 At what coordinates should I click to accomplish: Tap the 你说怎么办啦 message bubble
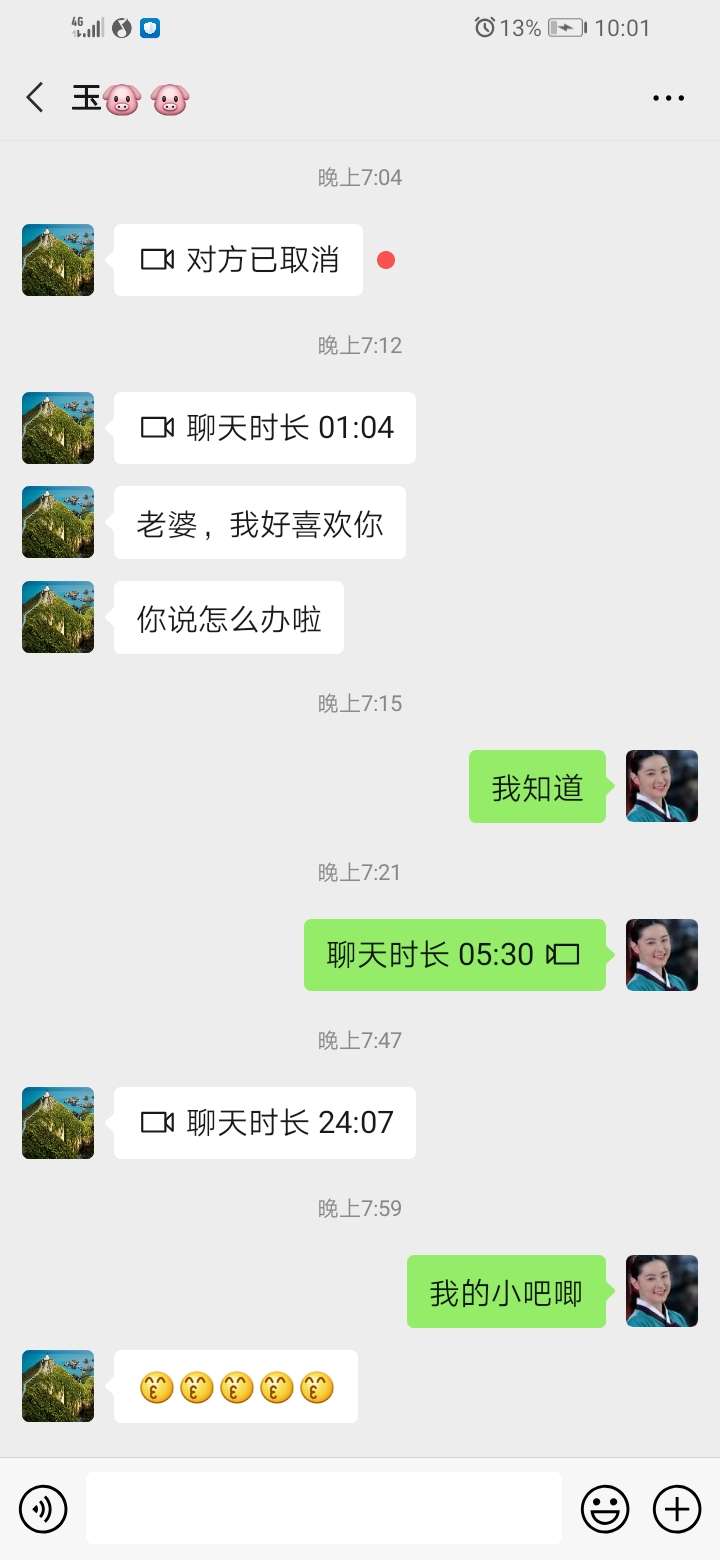227,617
